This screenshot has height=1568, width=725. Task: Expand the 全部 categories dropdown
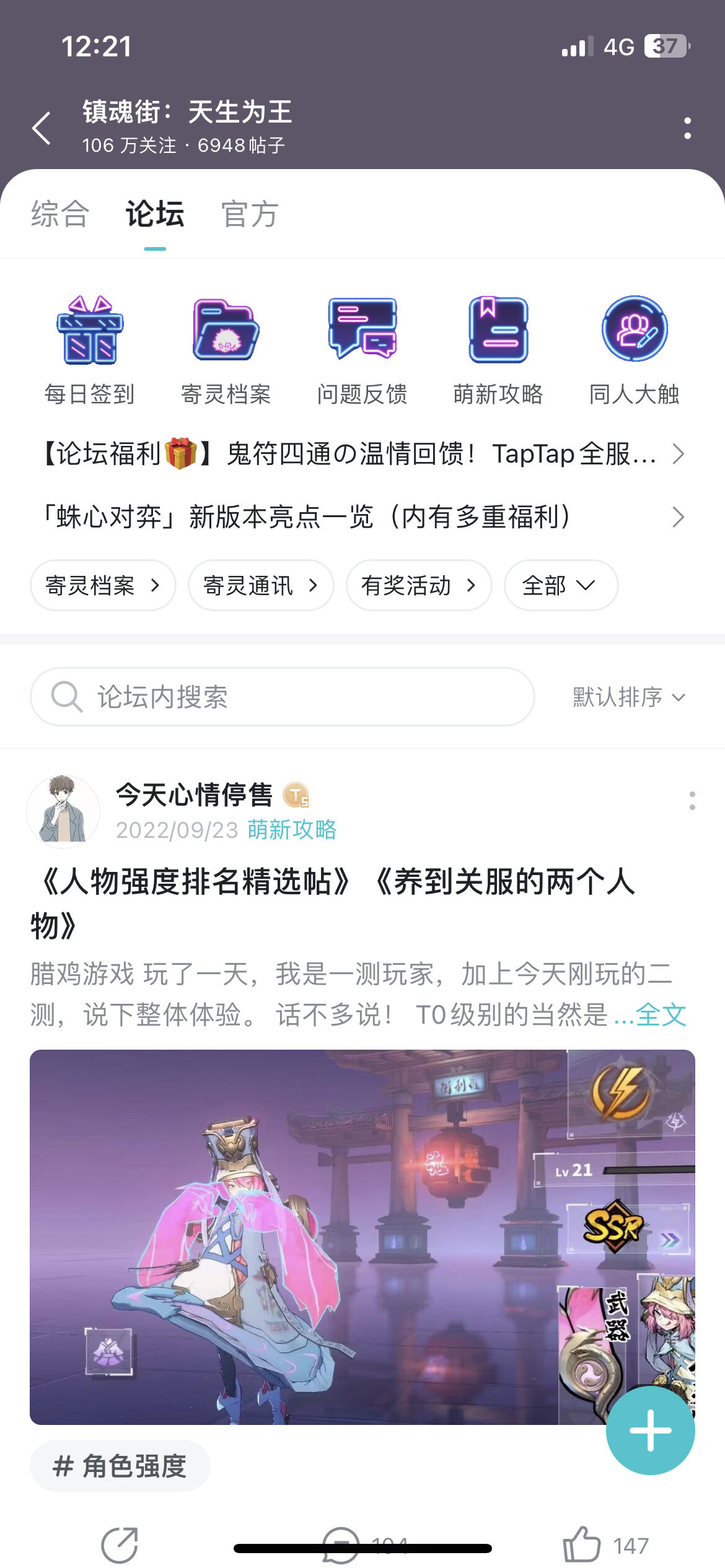point(560,585)
